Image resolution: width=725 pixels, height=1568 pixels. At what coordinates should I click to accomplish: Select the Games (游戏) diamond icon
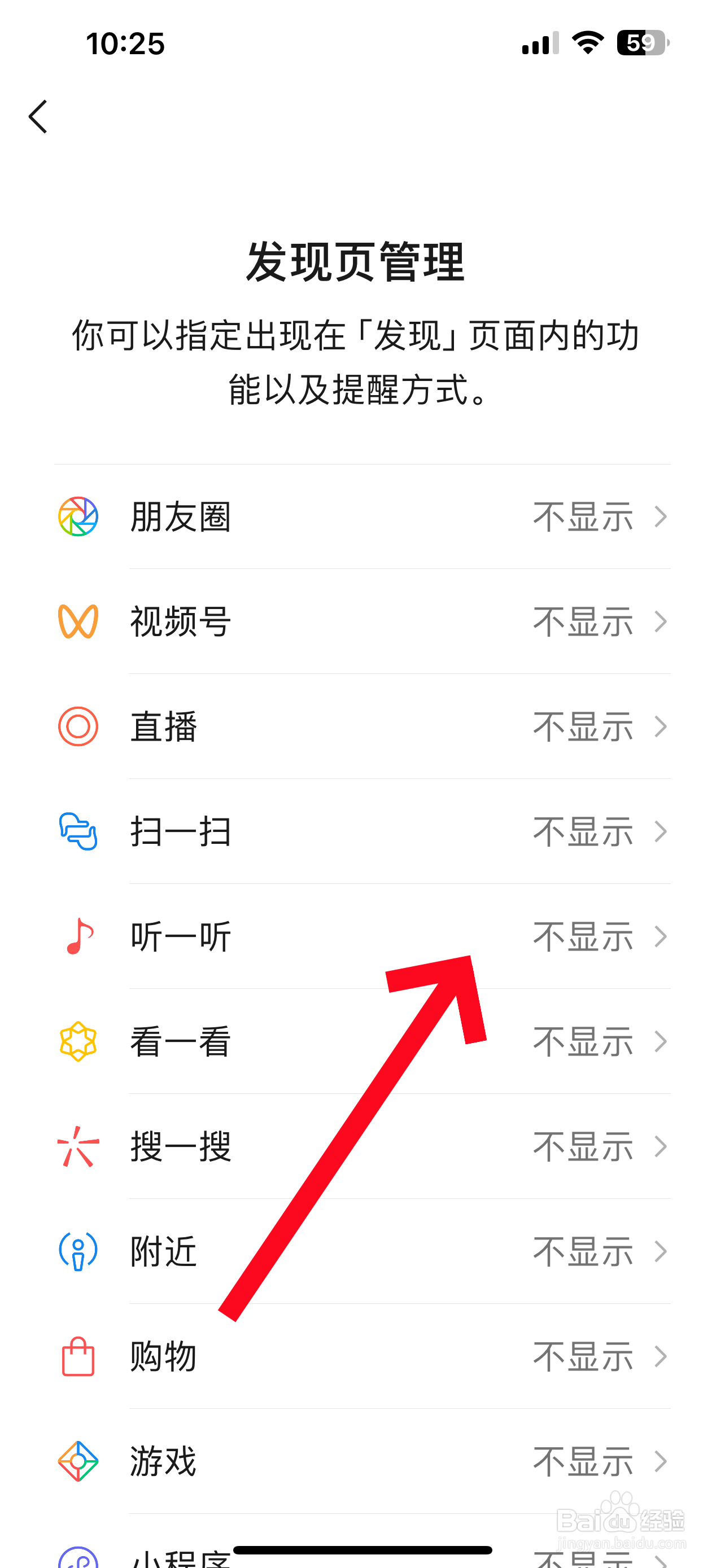point(78,1461)
